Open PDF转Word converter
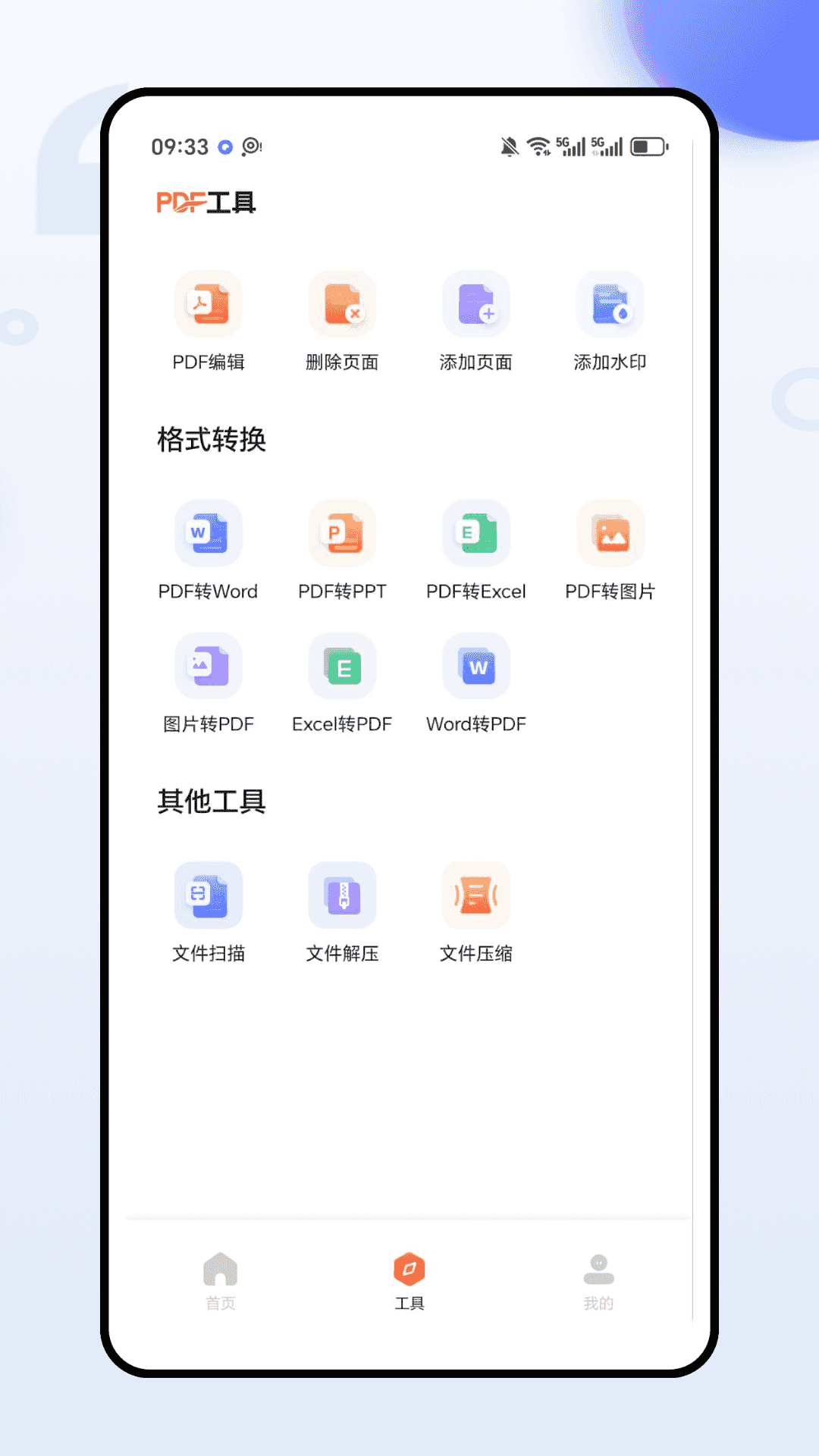819x1456 pixels. 208,551
